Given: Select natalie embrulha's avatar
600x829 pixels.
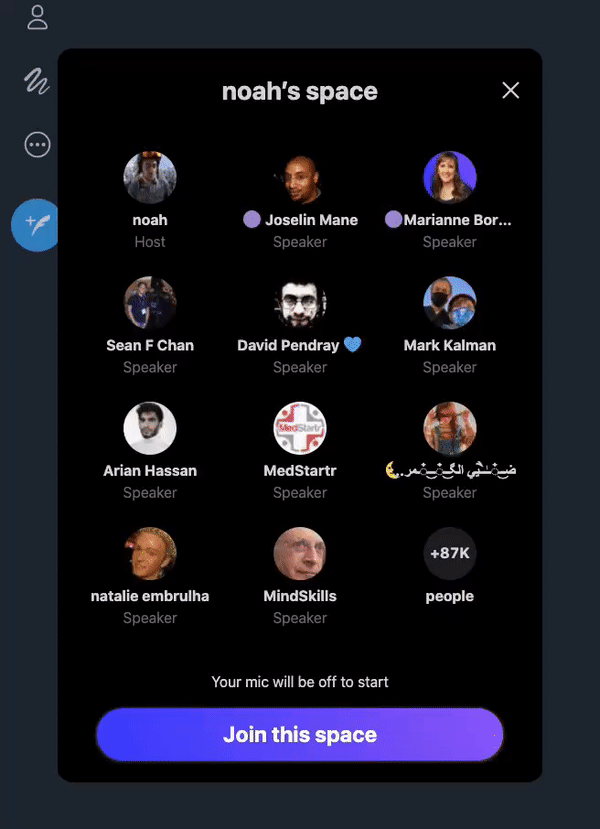Looking at the screenshot, I should tap(150, 553).
